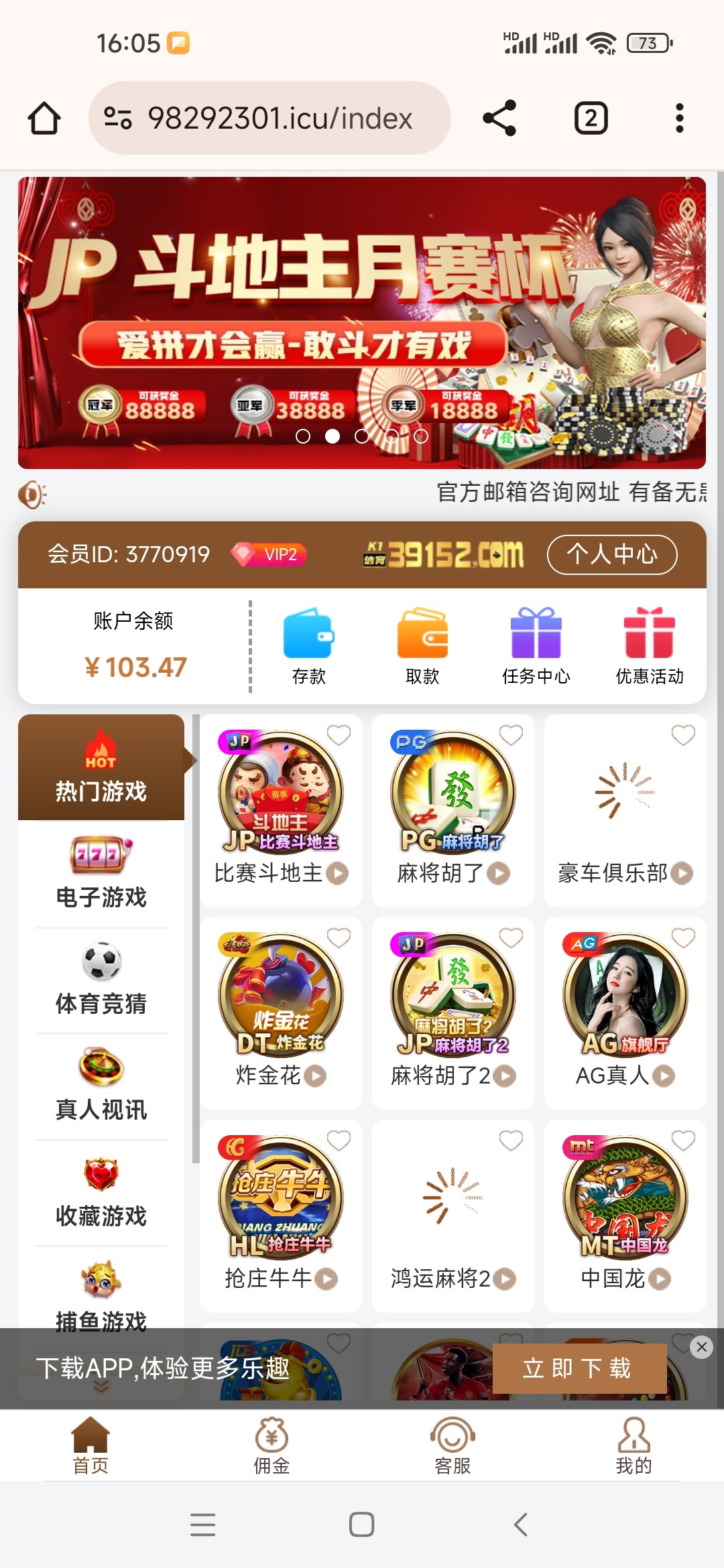724x1568 pixels.
Task: Share the current page
Action: (x=499, y=118)
